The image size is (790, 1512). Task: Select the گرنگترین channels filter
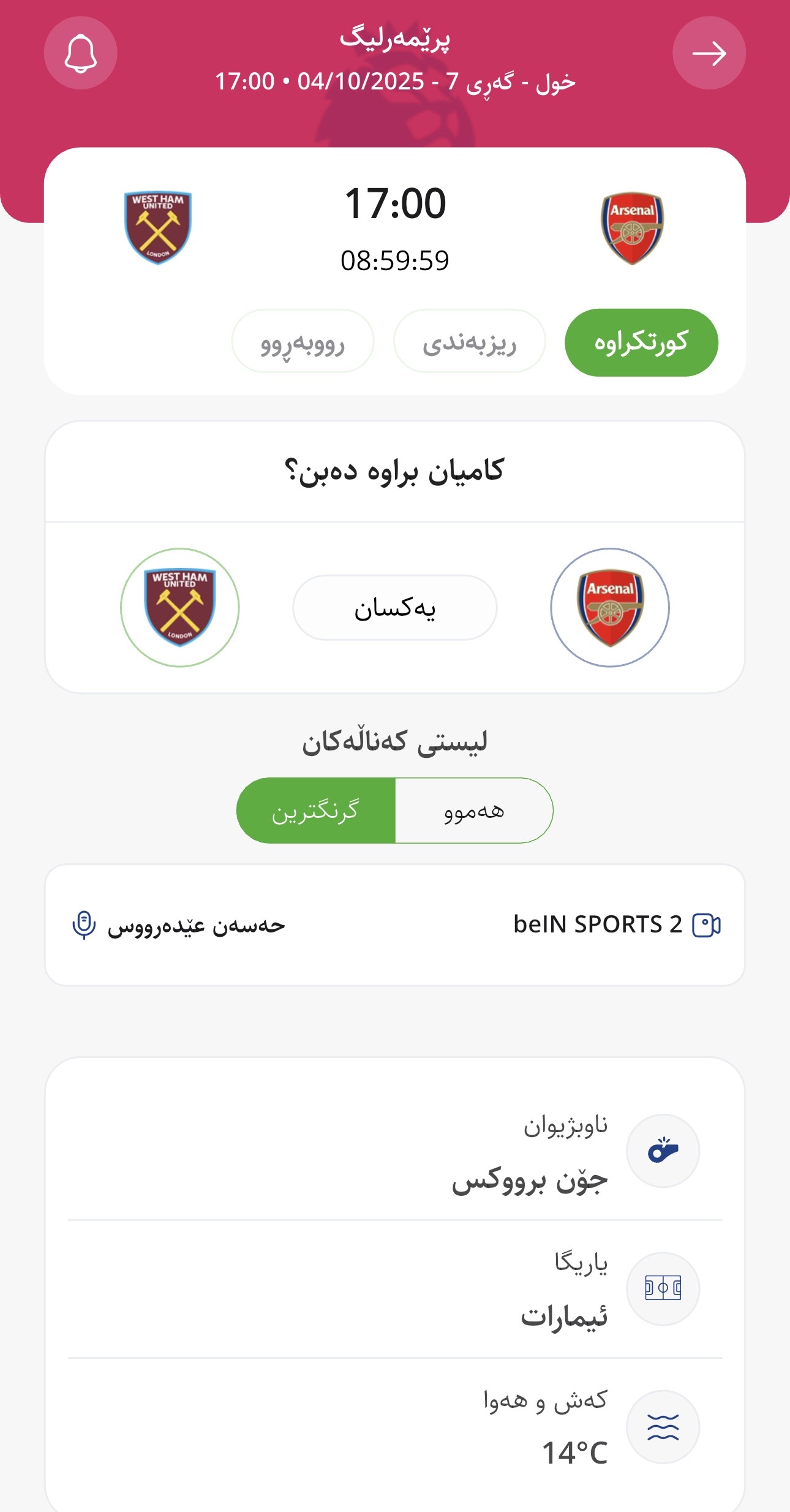click(316, 811)
